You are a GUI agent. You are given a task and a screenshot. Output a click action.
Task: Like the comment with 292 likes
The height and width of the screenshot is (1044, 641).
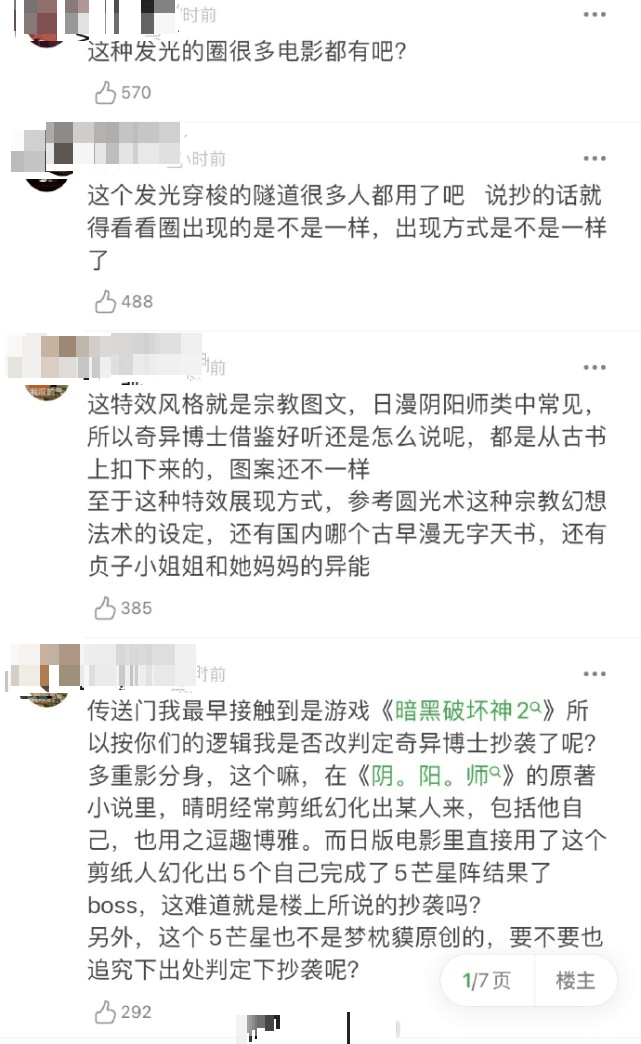105,1012
